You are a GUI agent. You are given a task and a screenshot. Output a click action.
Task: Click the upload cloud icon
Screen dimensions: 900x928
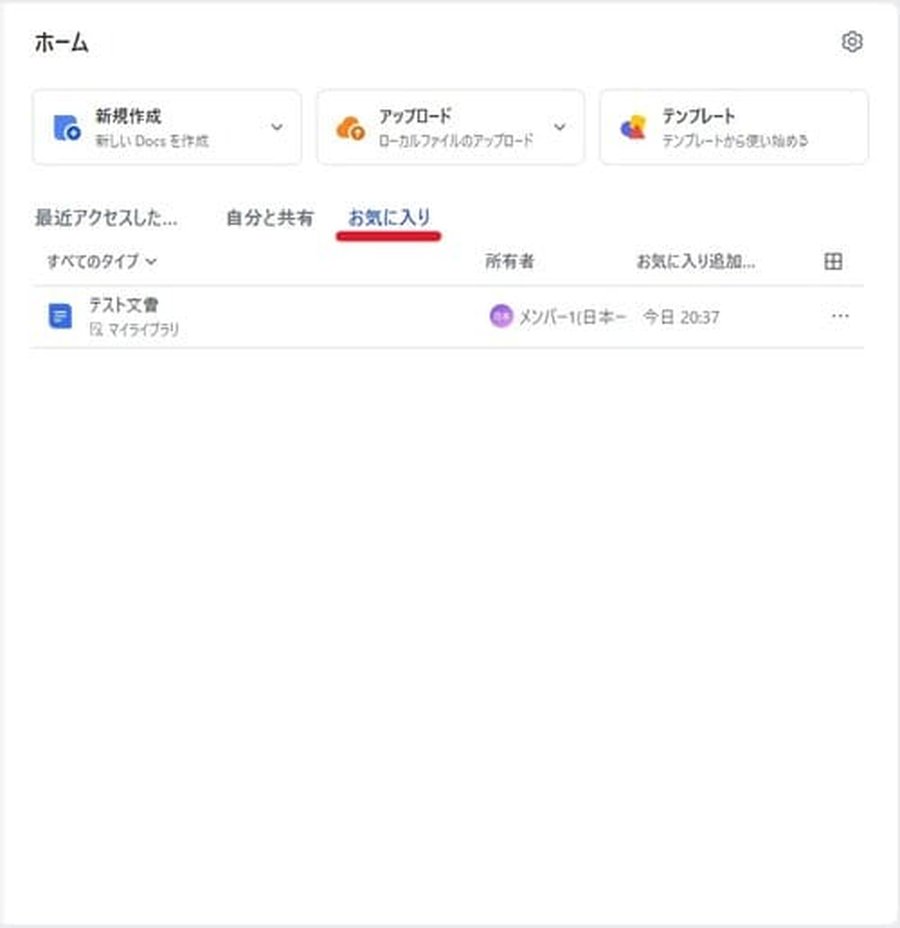pyautogui.click(x=351, y=127)
